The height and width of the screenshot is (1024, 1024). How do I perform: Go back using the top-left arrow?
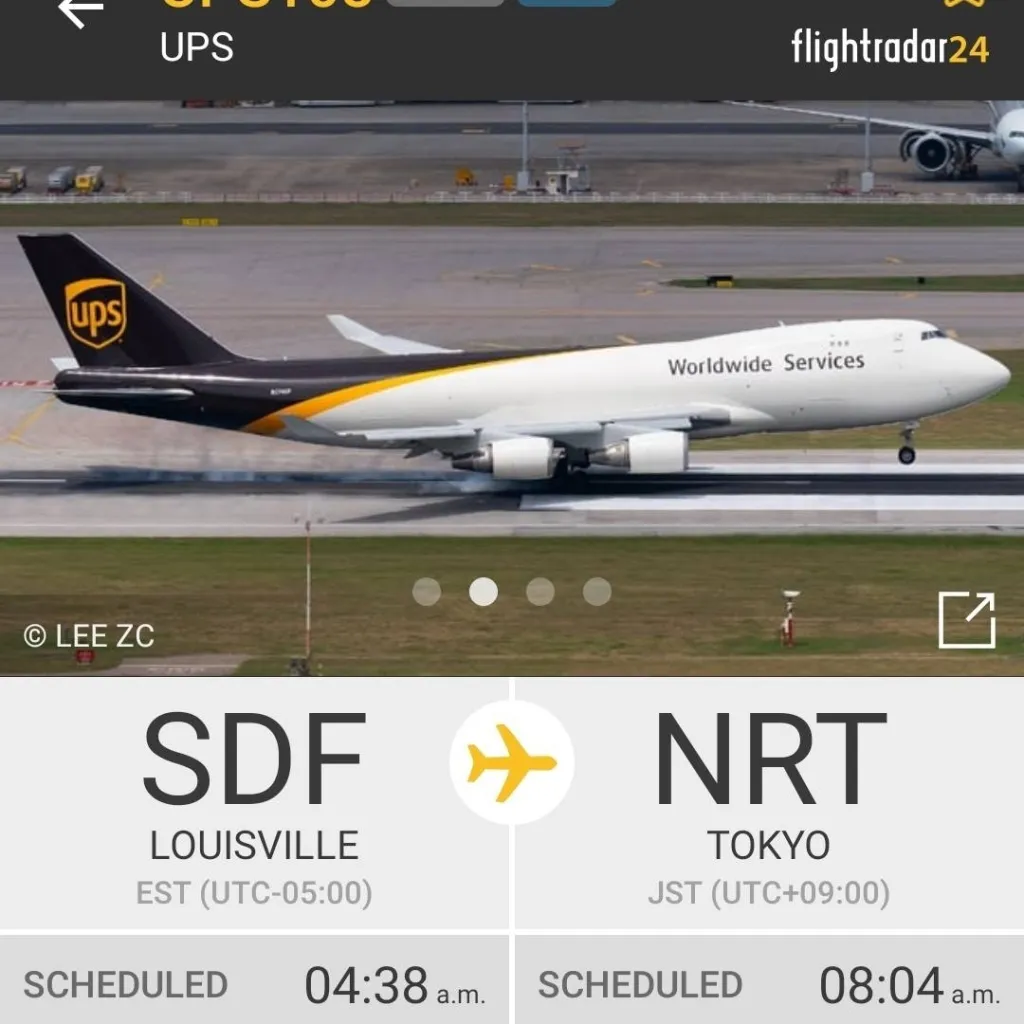81,12
